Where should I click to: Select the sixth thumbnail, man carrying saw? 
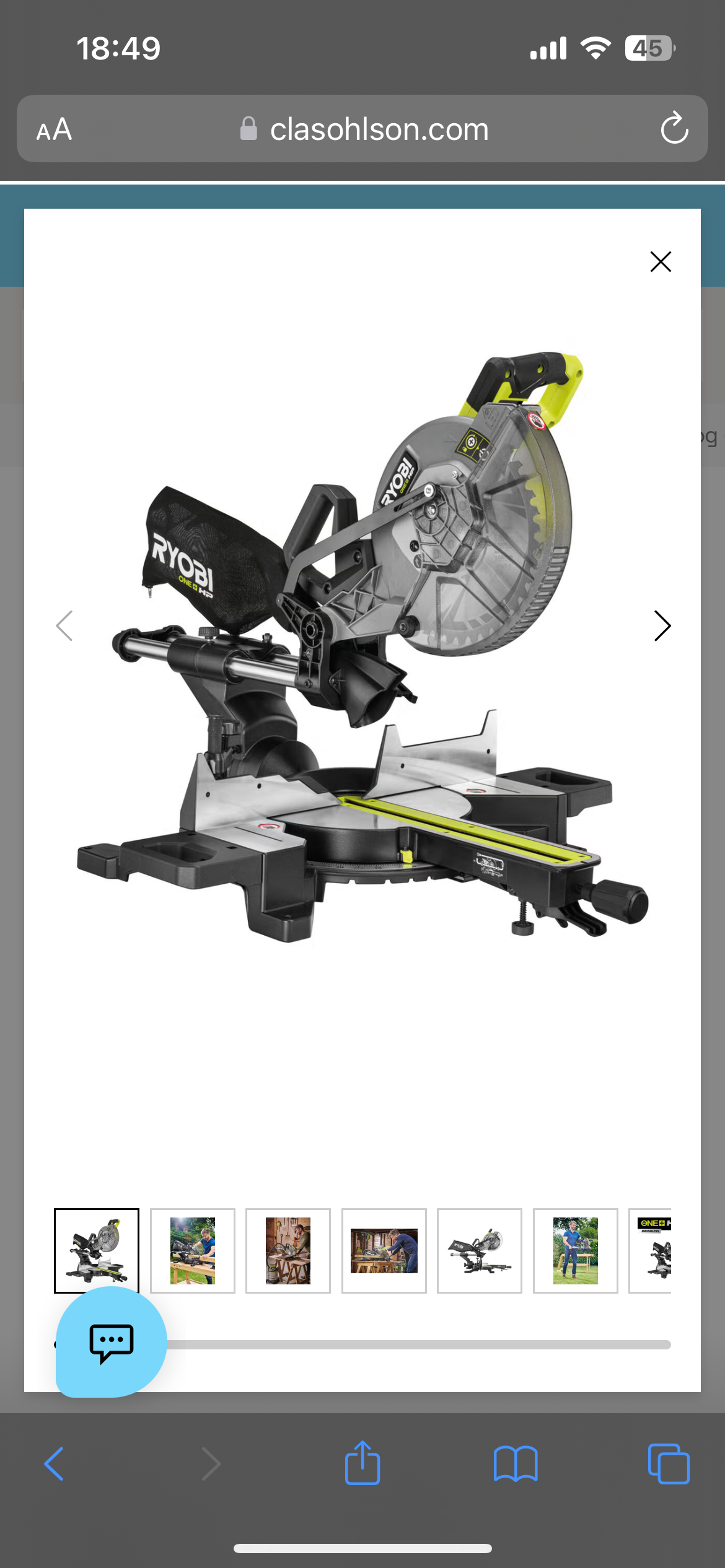tap(576, 1250)
